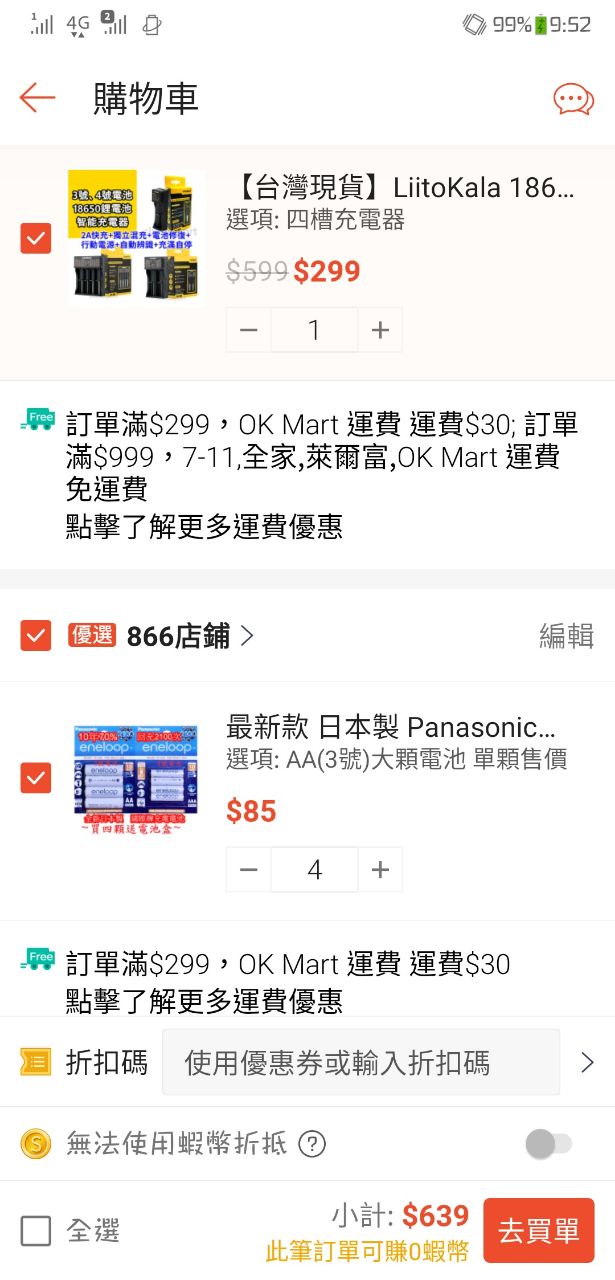Viewport: 615px width, 1280px height.
Task: Decrease the Panasonic battery quantity
Action: (x=249, y=870)
